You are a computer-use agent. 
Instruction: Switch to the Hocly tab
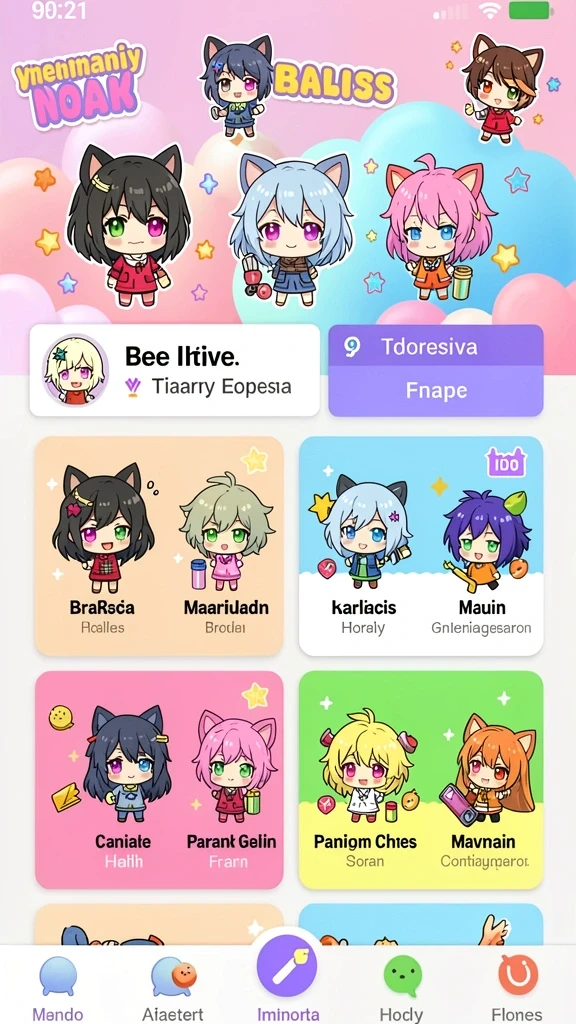402,987
